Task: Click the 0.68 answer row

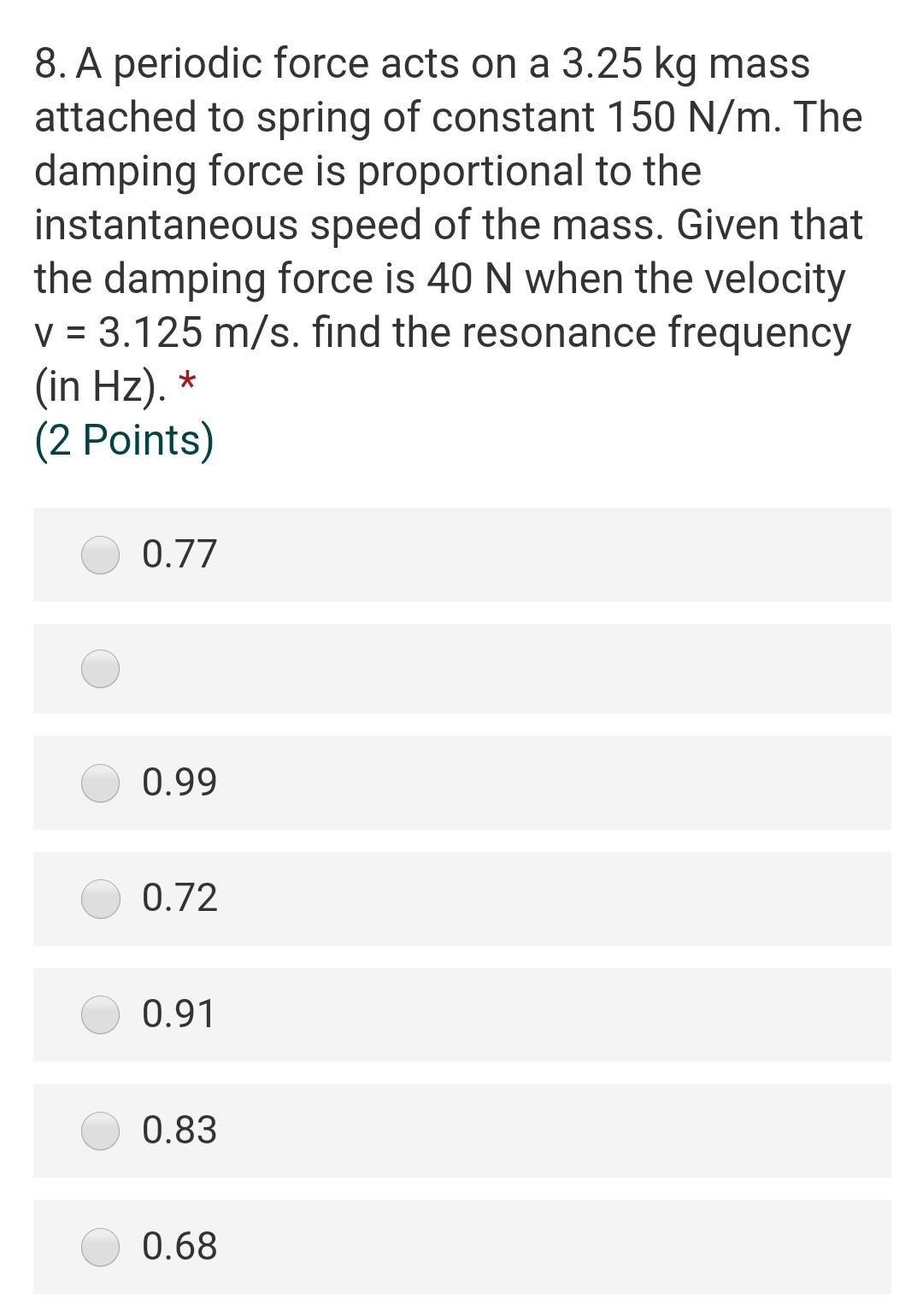Action: pyautogui.click(x=461, y=1247)
